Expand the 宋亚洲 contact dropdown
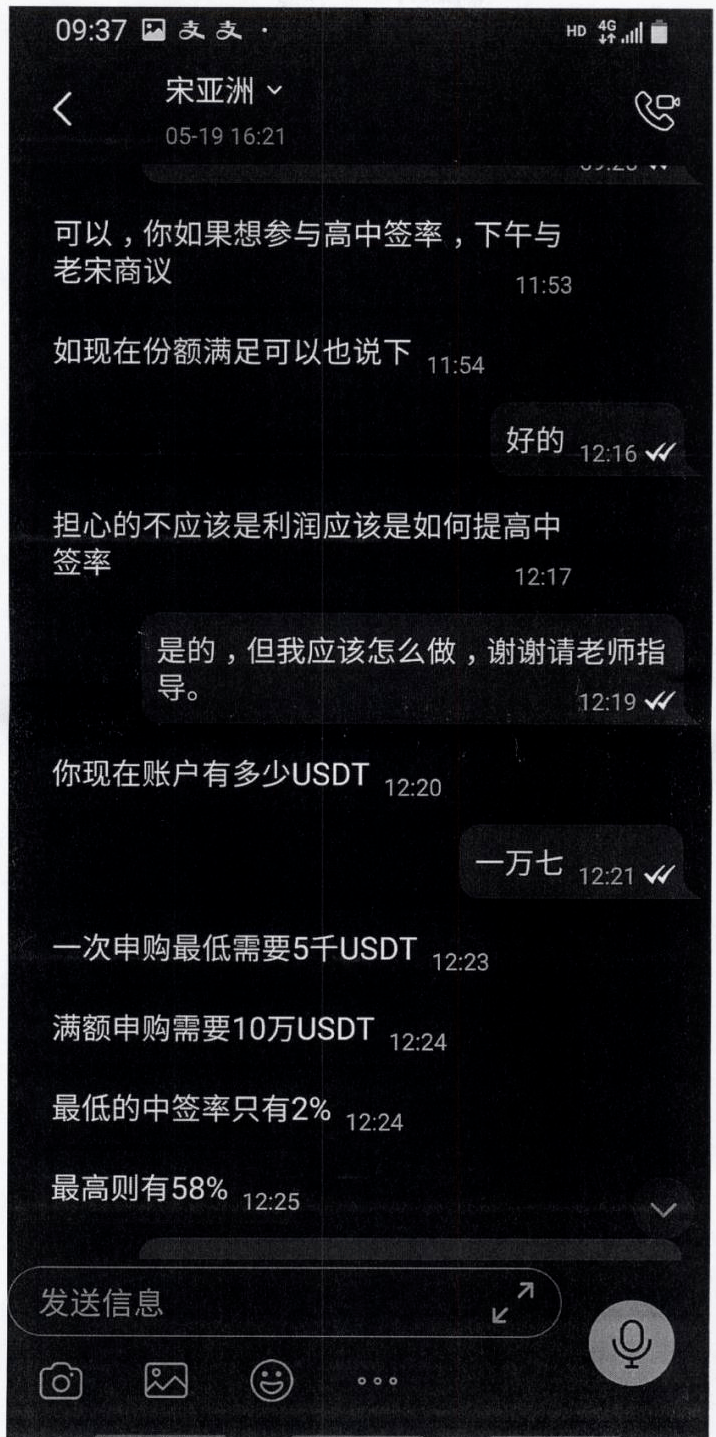The image size is (716, 1437). [275, 92]
